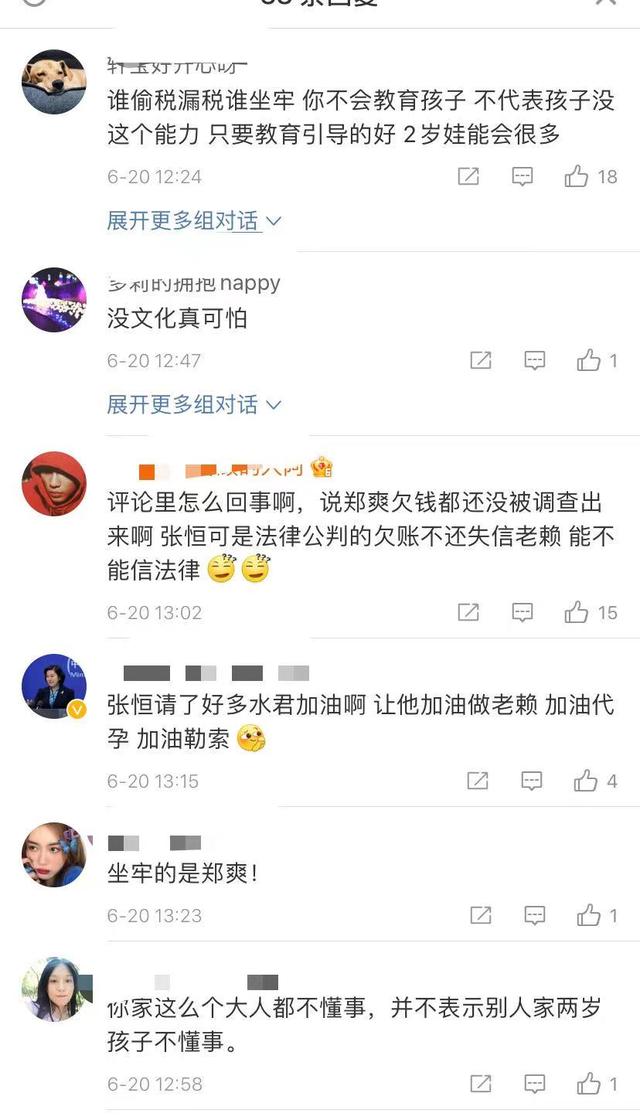
Task: Reply to the comment 坐牢的是郑爽！
Action: (x=535, y=915)
